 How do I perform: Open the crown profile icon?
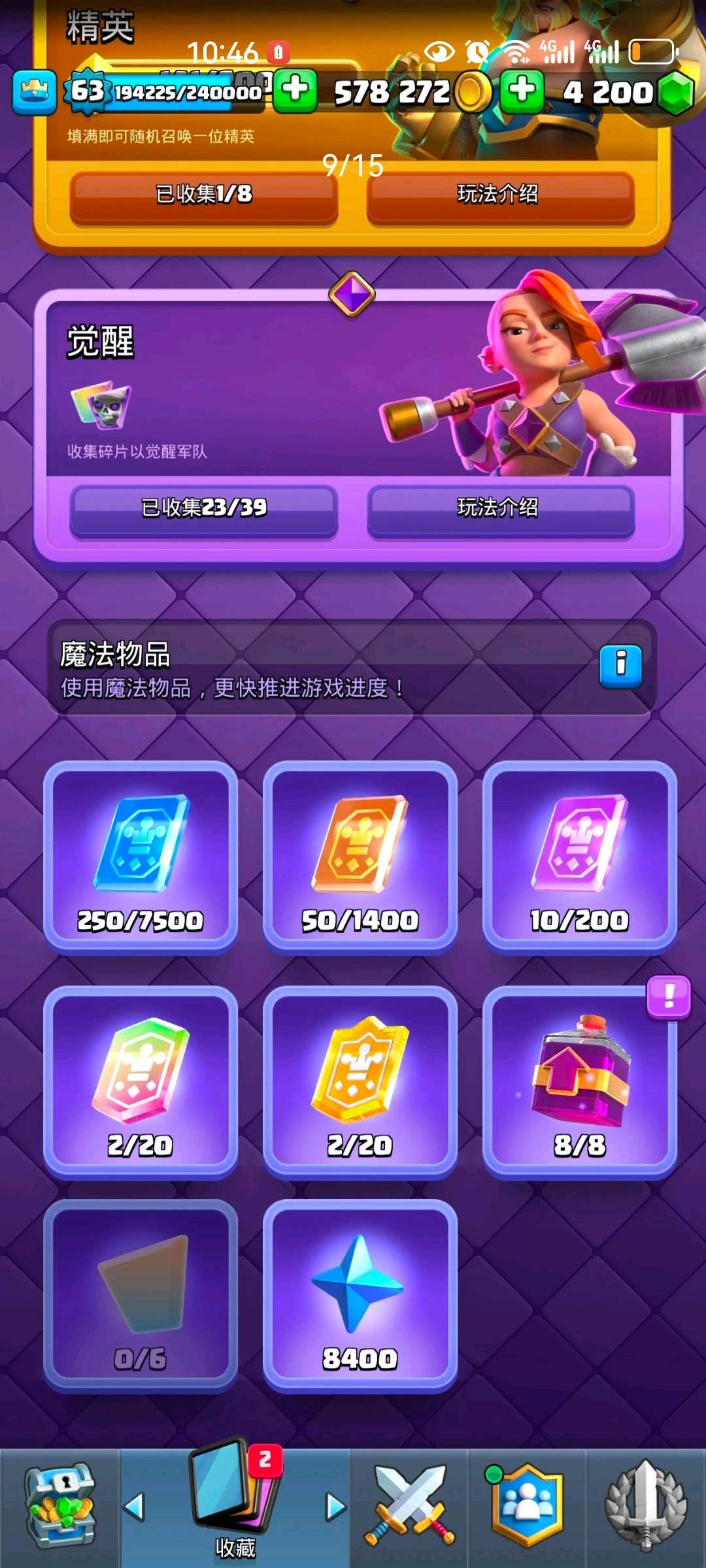[34, 92]
